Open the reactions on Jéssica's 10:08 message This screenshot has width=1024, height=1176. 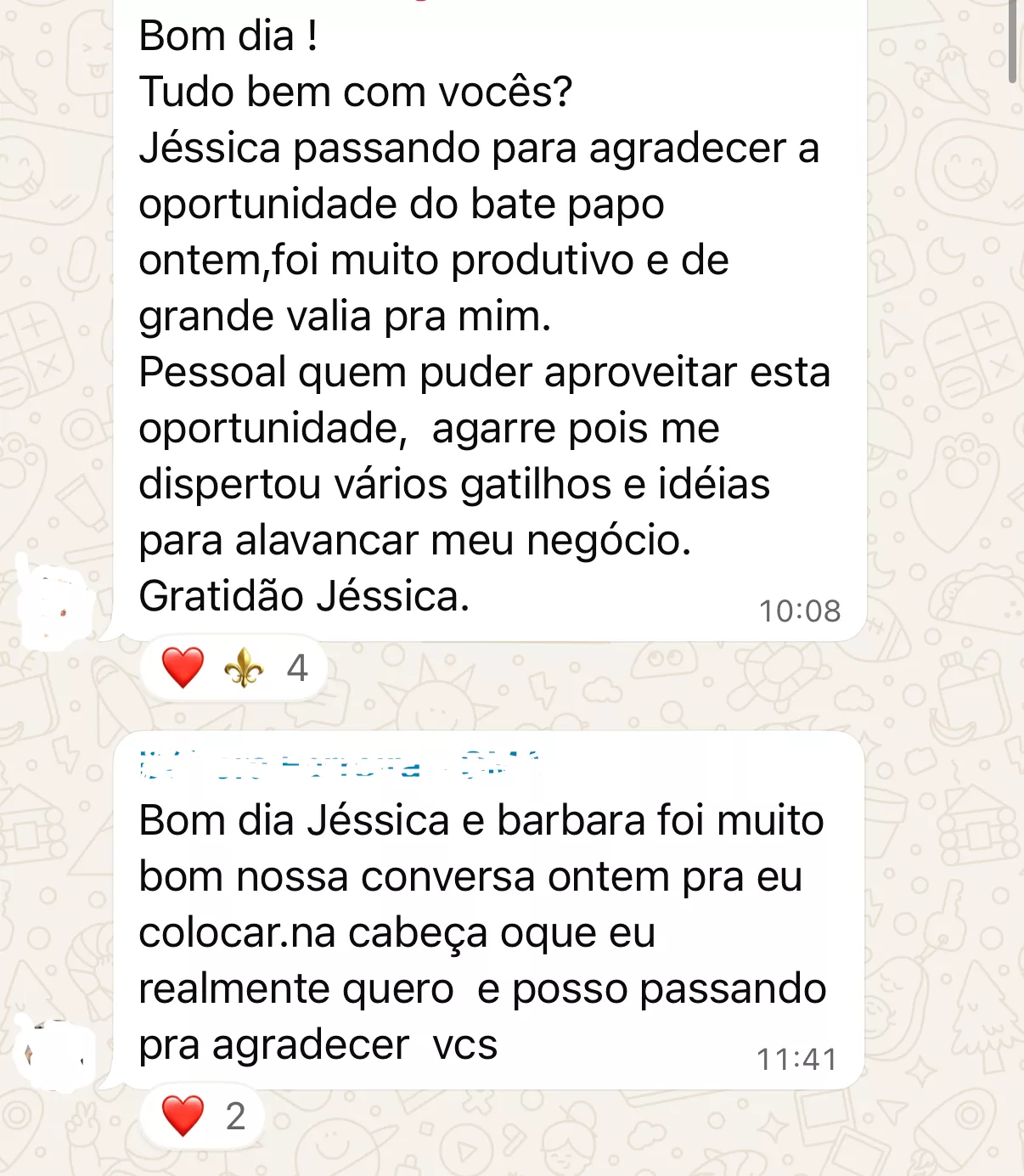click(x=233, y=668)
